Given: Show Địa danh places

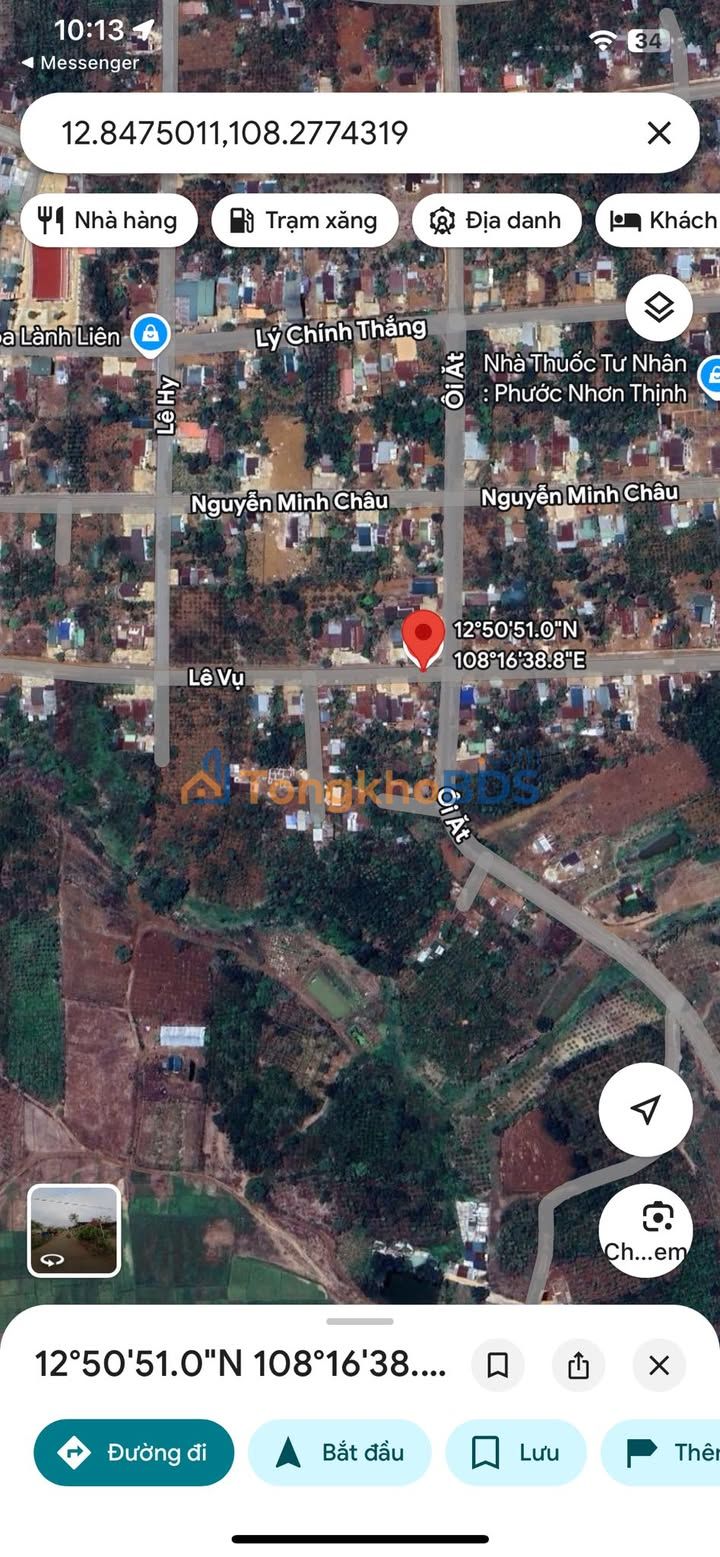Looking at the screenshot, I should (496, 220).
